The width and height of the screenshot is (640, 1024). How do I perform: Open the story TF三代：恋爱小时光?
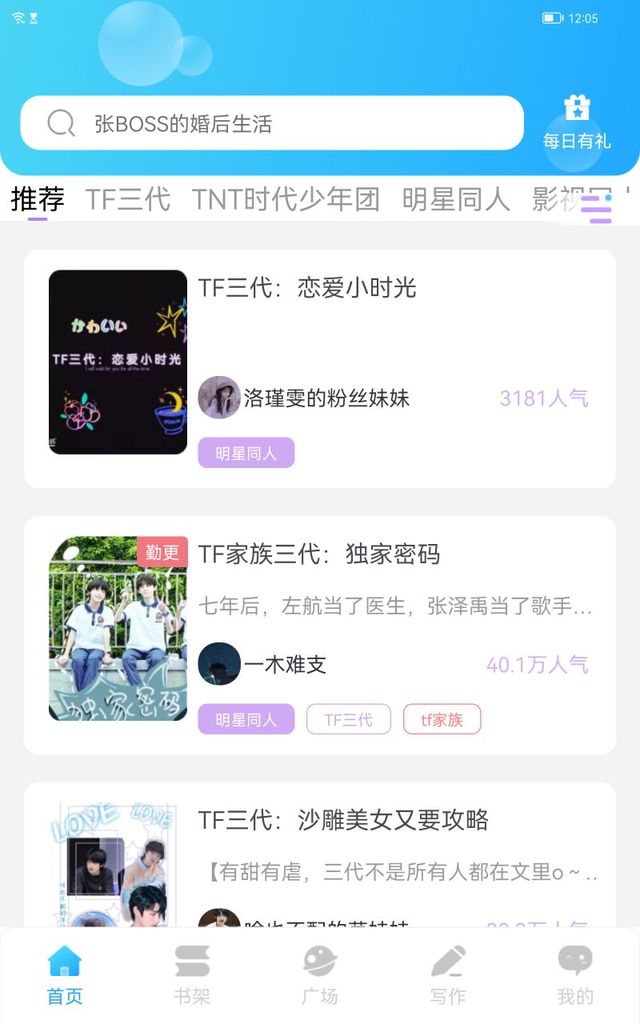pos(307,287)
